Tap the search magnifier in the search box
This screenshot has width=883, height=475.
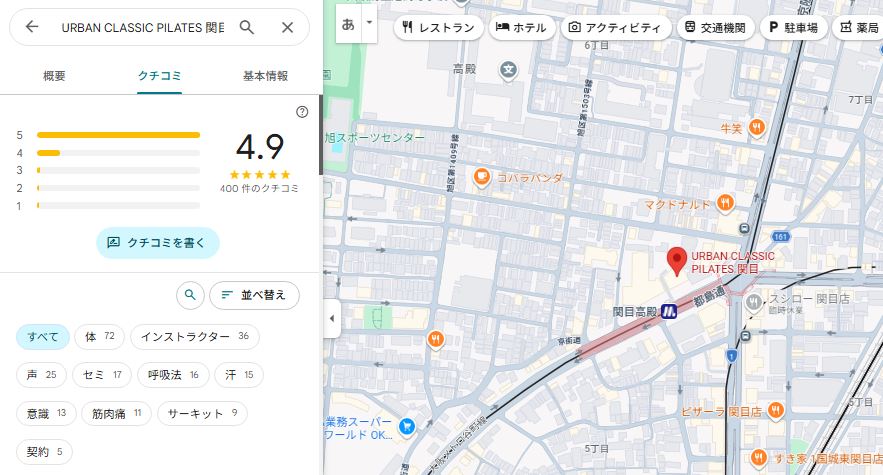tap(247, 27)
